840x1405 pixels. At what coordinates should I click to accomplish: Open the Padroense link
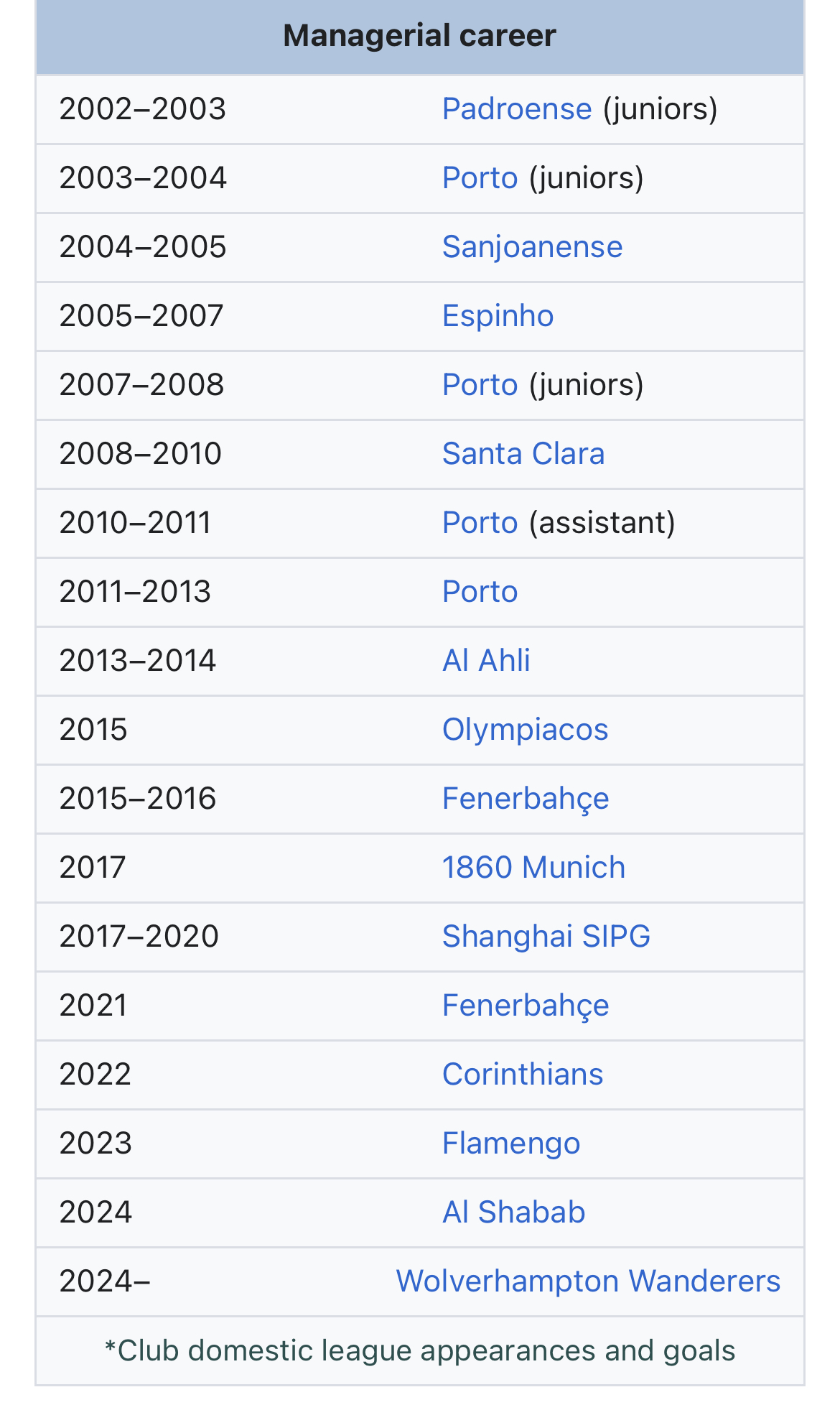point(517,109)
